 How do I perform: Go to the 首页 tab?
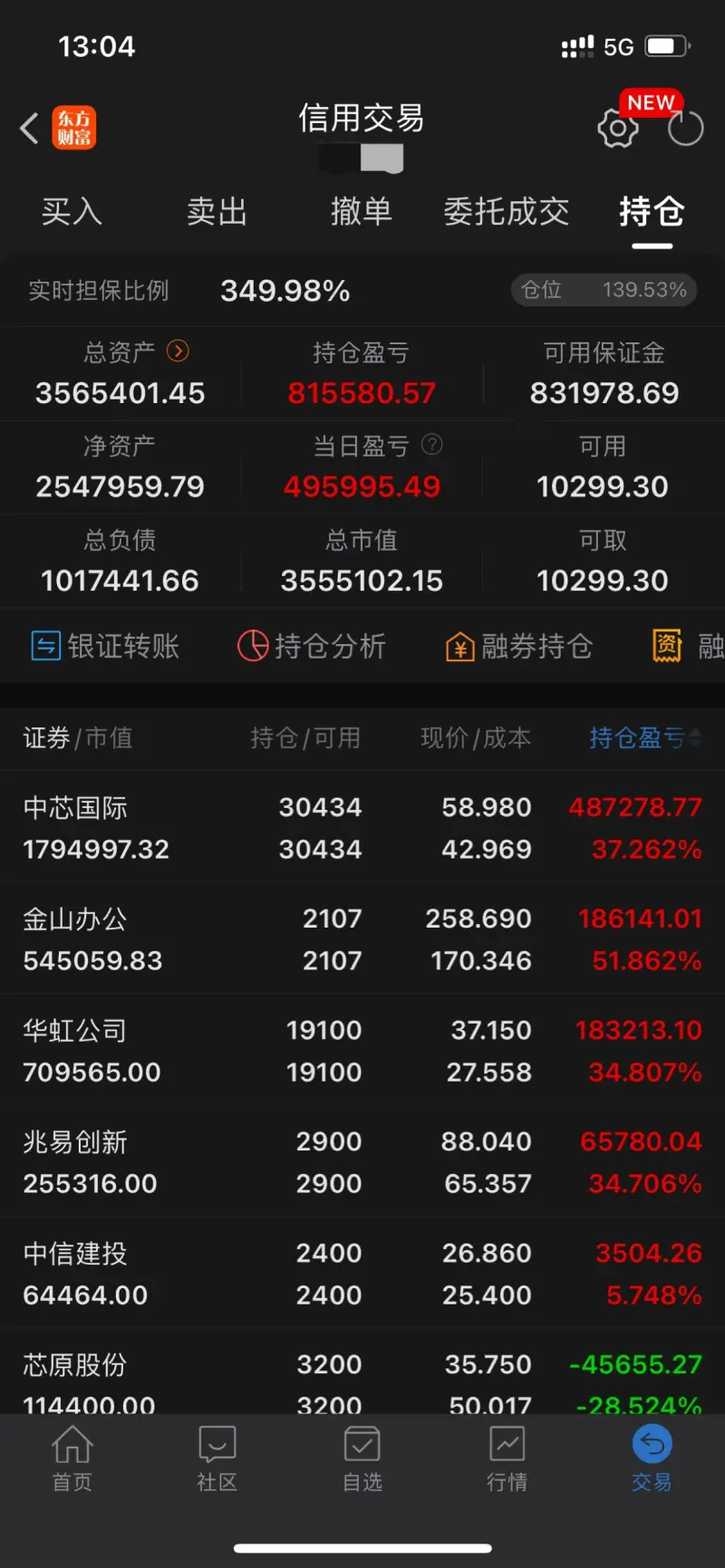pyautogui.click(x=72, y=1457)
